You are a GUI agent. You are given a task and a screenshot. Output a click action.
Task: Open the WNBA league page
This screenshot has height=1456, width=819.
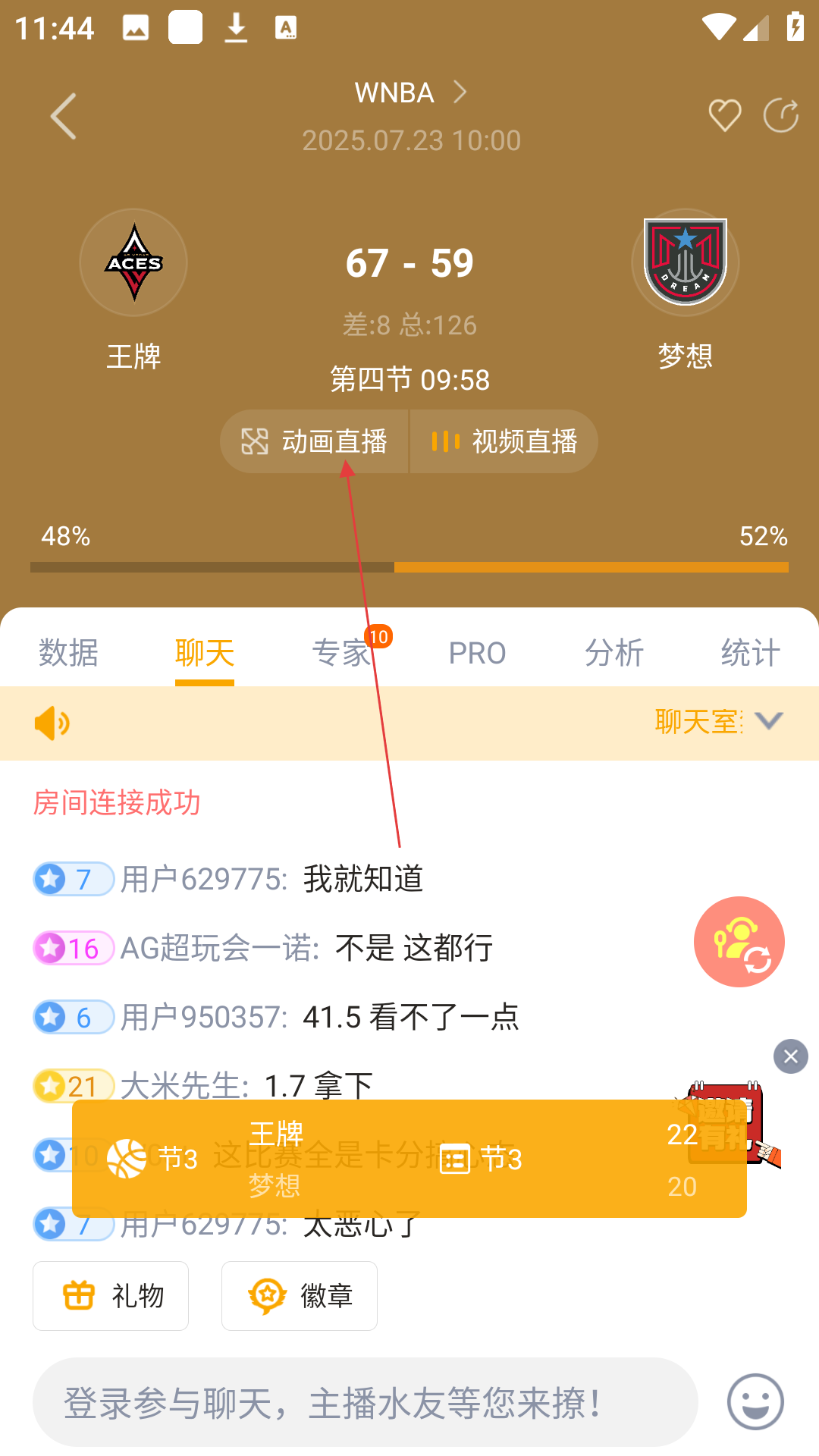tap(409, 93)
